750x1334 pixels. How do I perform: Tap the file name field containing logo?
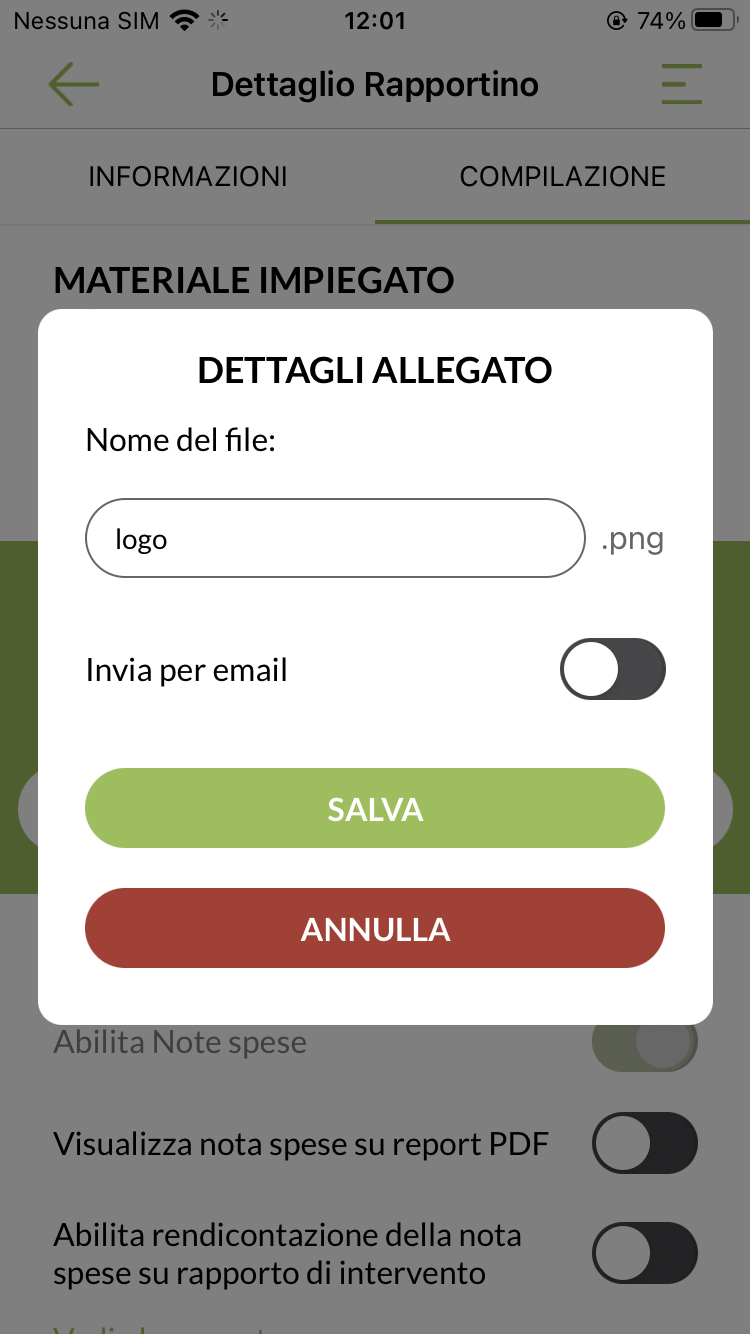pyautogui.click(x=335, y=539)
